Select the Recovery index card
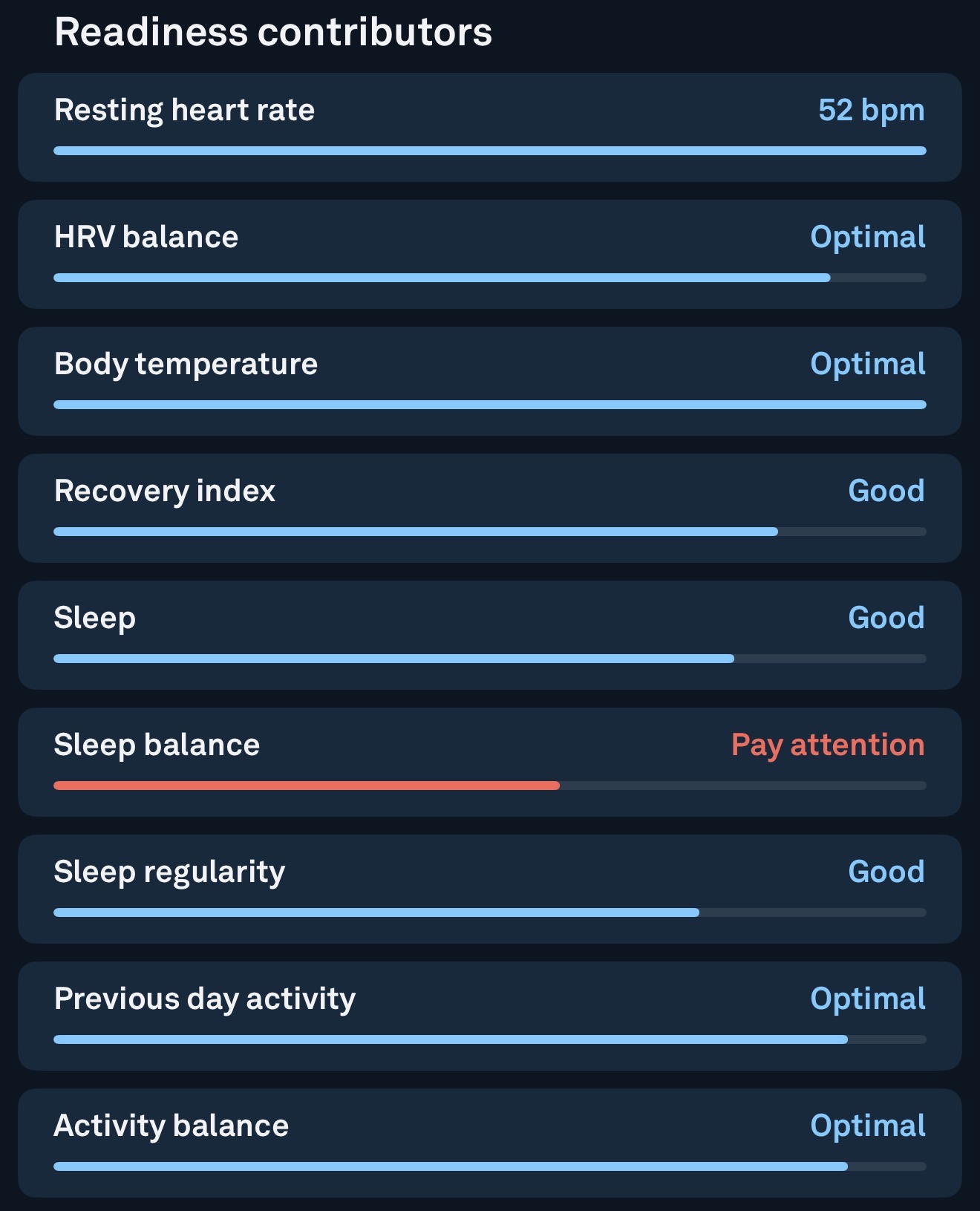980x1211 pixels. tap(490, 508)
